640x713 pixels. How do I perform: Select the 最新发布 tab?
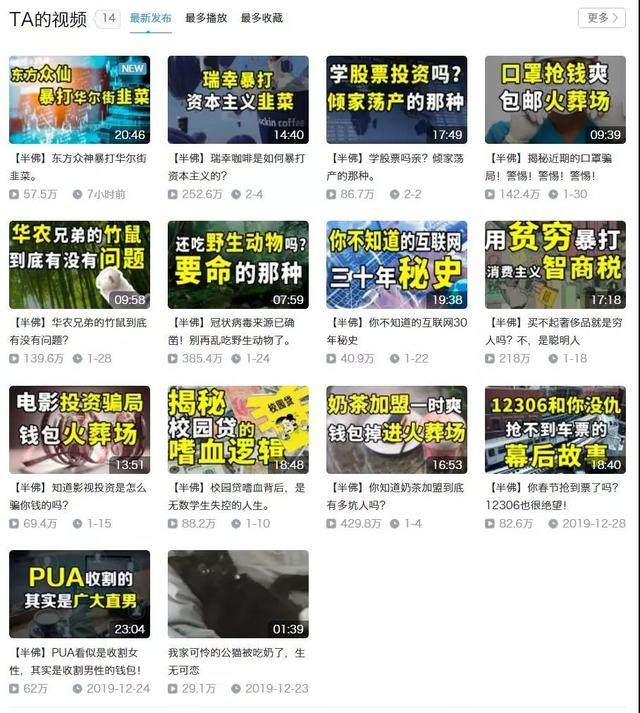point(150,18)
